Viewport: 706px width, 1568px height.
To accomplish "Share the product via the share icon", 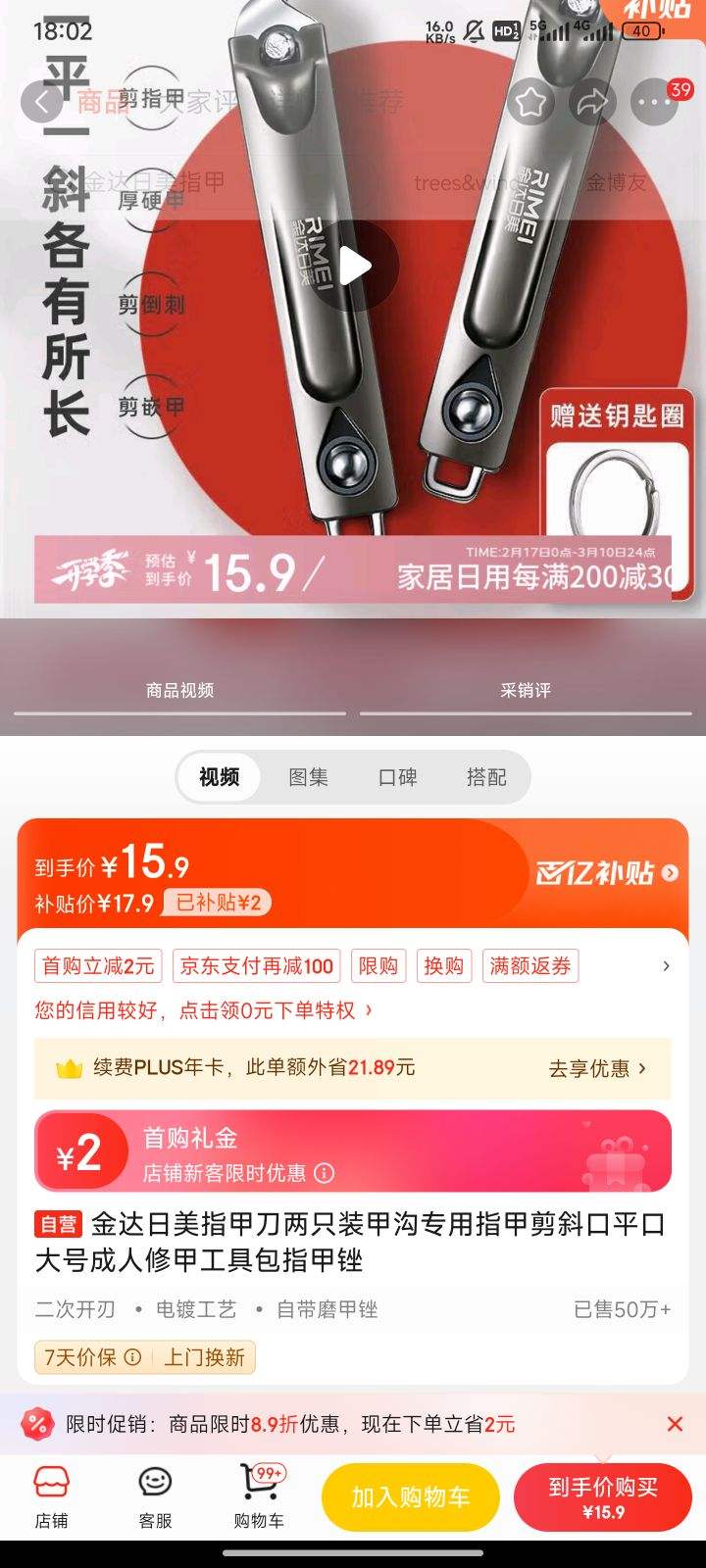I will [591, 101].
